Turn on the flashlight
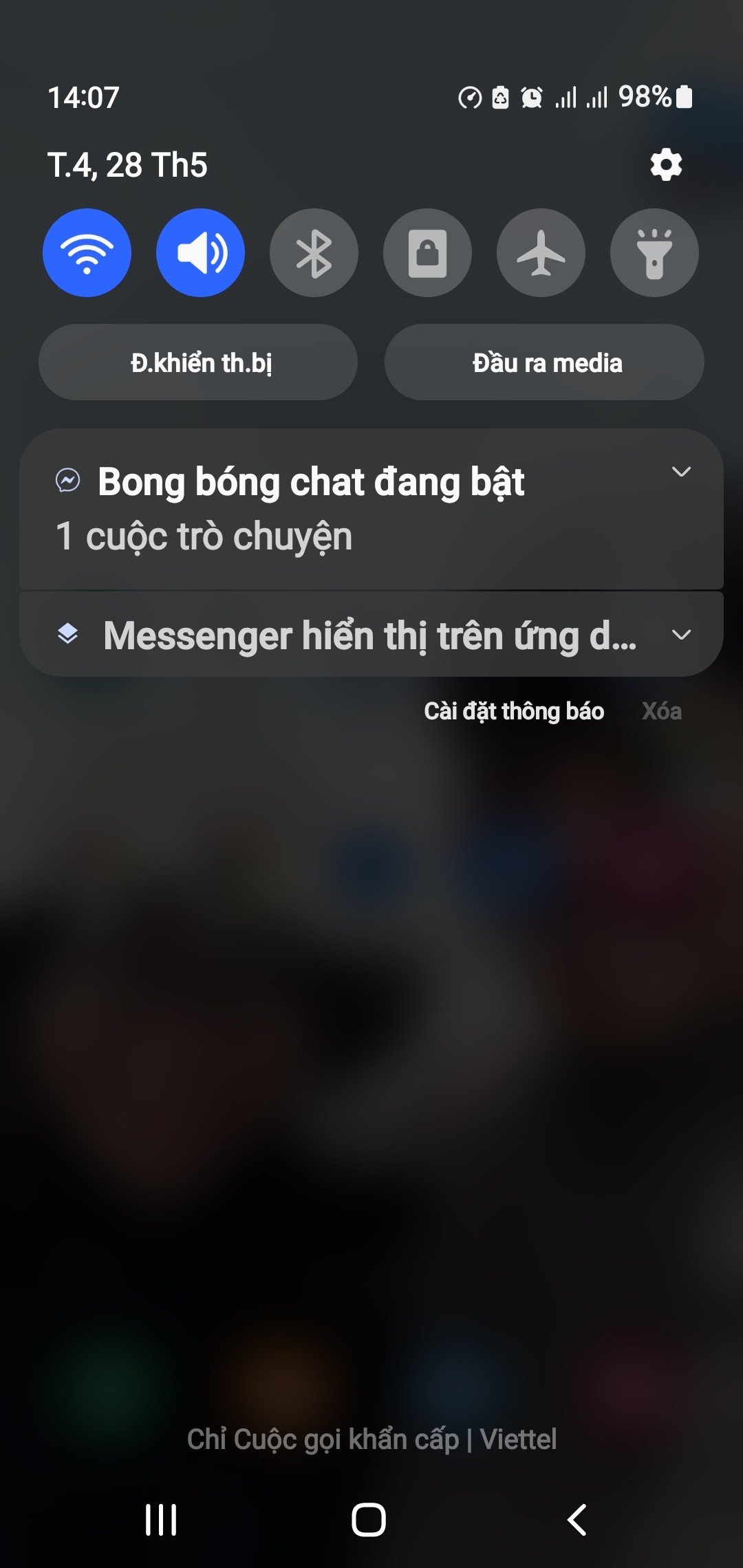743x1568 pixels. 654,252
